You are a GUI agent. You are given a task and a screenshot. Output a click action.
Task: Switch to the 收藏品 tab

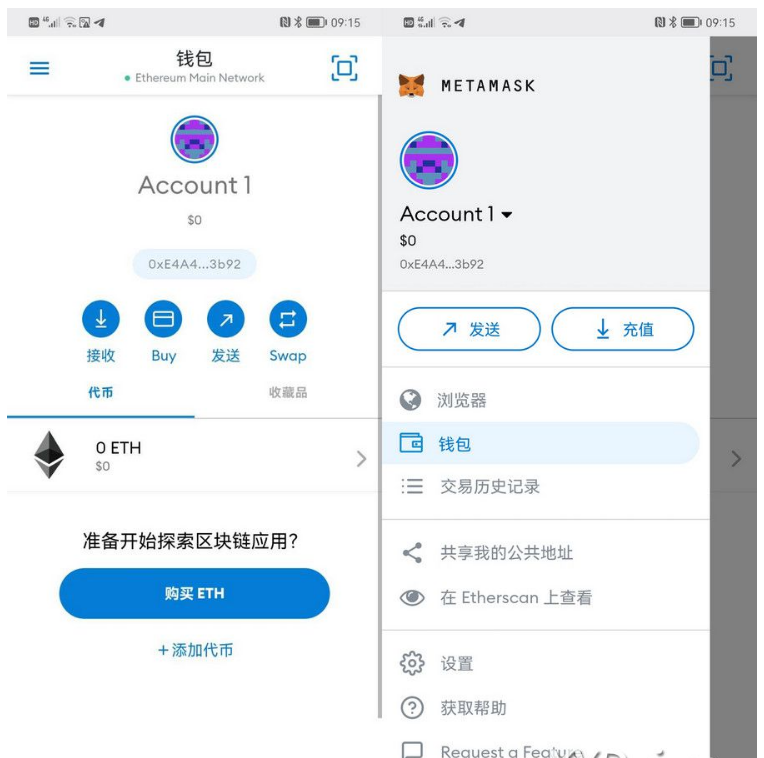coord(288,393)
